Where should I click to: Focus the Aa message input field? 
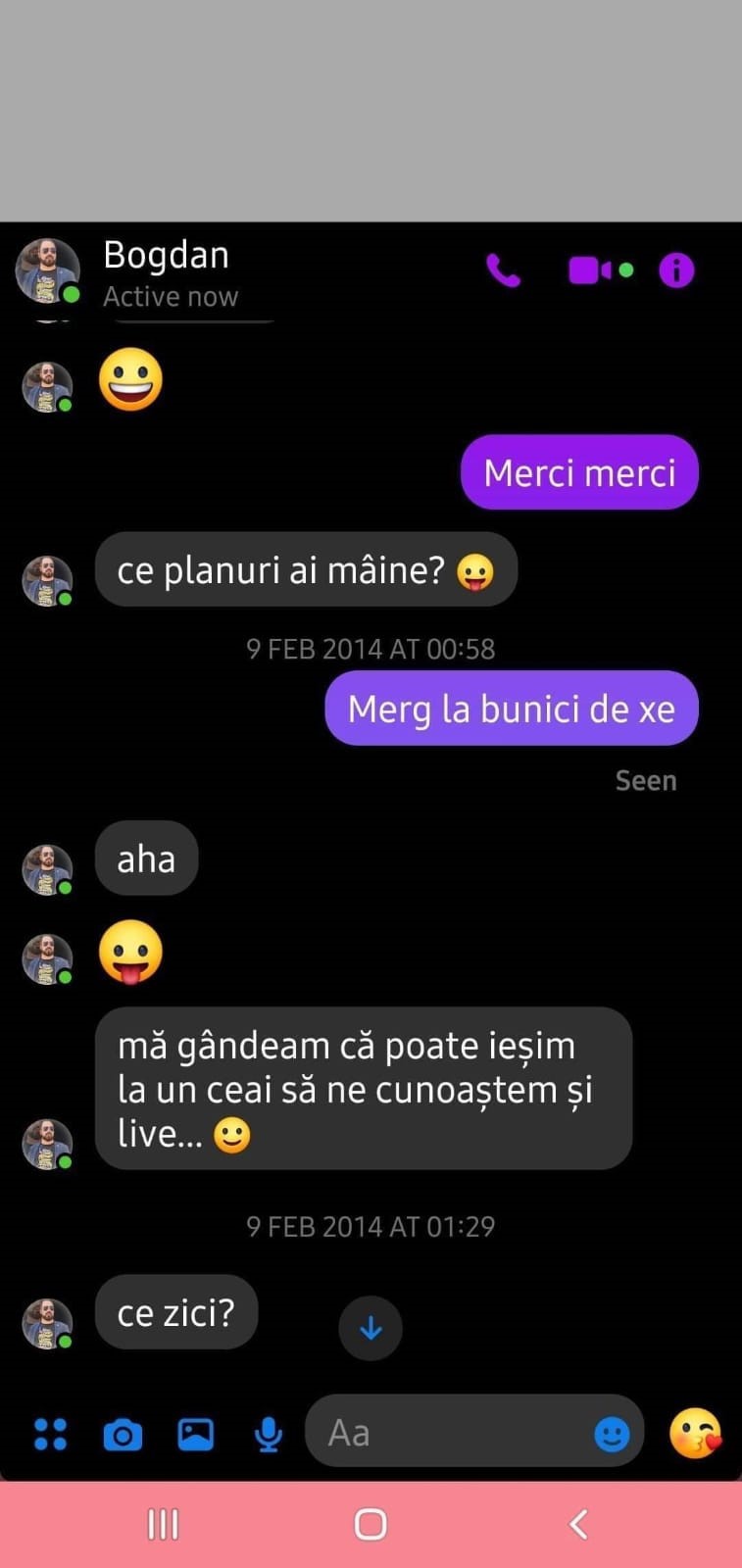click(x=451, y=1433)
